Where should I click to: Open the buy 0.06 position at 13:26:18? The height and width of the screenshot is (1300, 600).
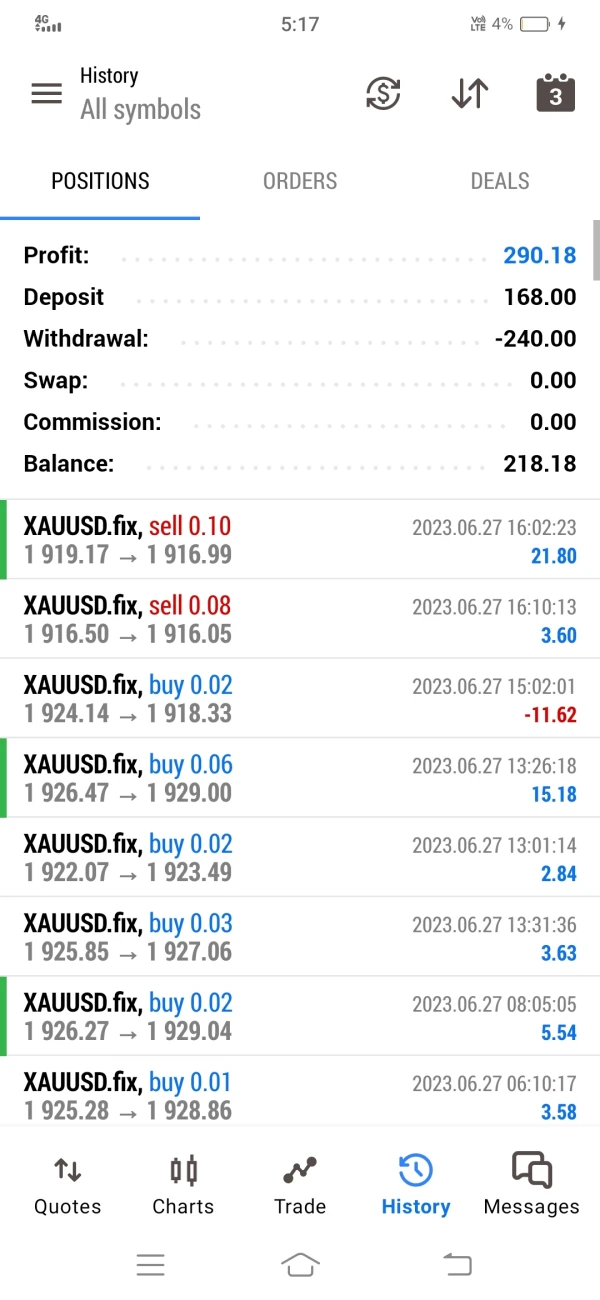(x=300, y=778)
